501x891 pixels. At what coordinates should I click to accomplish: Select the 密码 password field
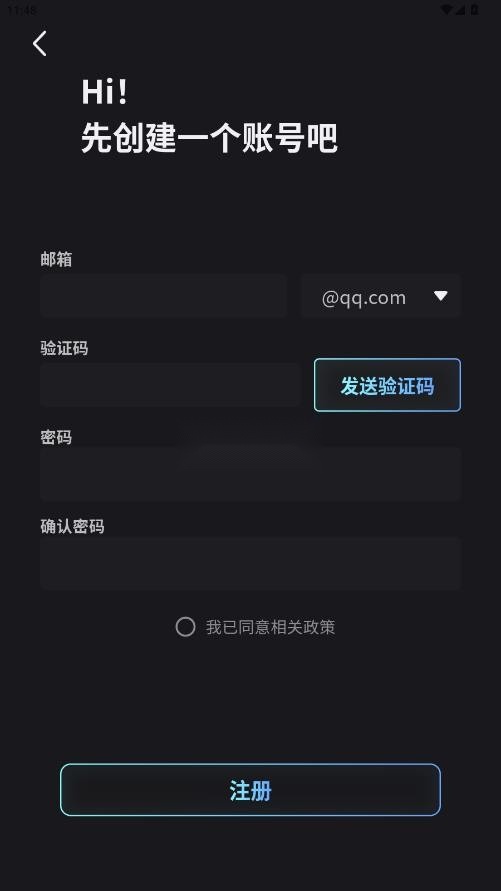(x=250, y=474)
